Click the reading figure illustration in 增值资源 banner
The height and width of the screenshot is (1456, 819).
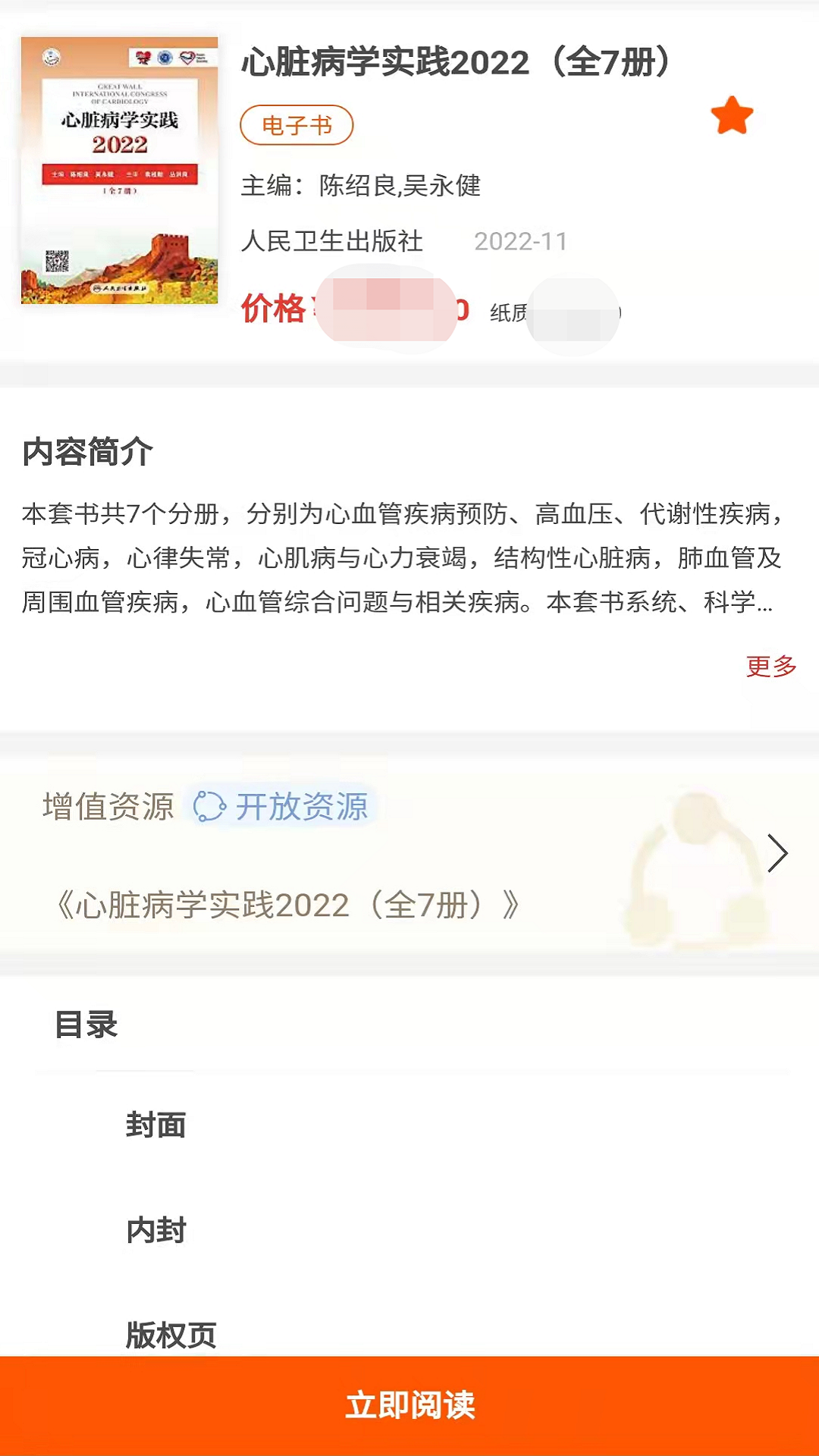point(692,864)
